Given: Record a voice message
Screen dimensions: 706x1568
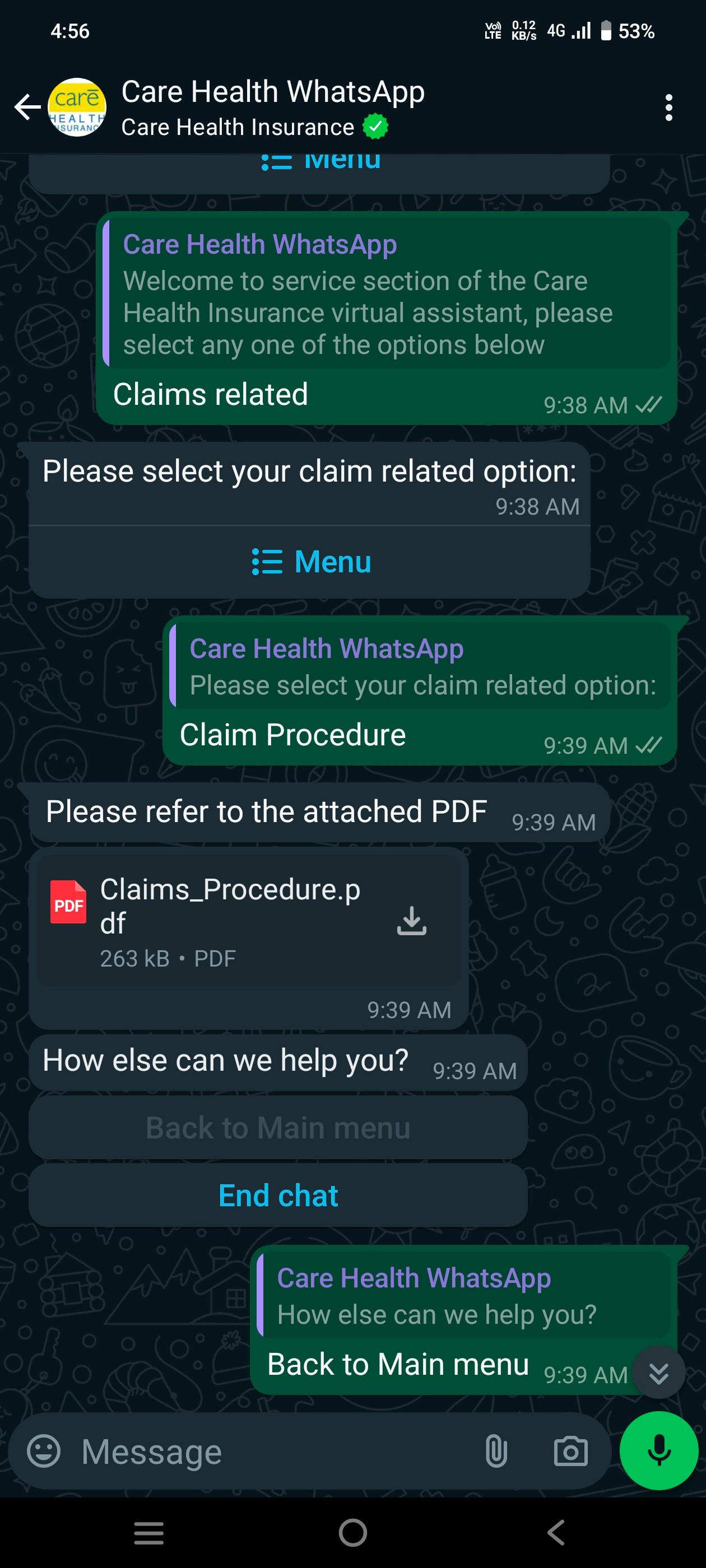Looking at the screenshot, I should click(658, 1450).
